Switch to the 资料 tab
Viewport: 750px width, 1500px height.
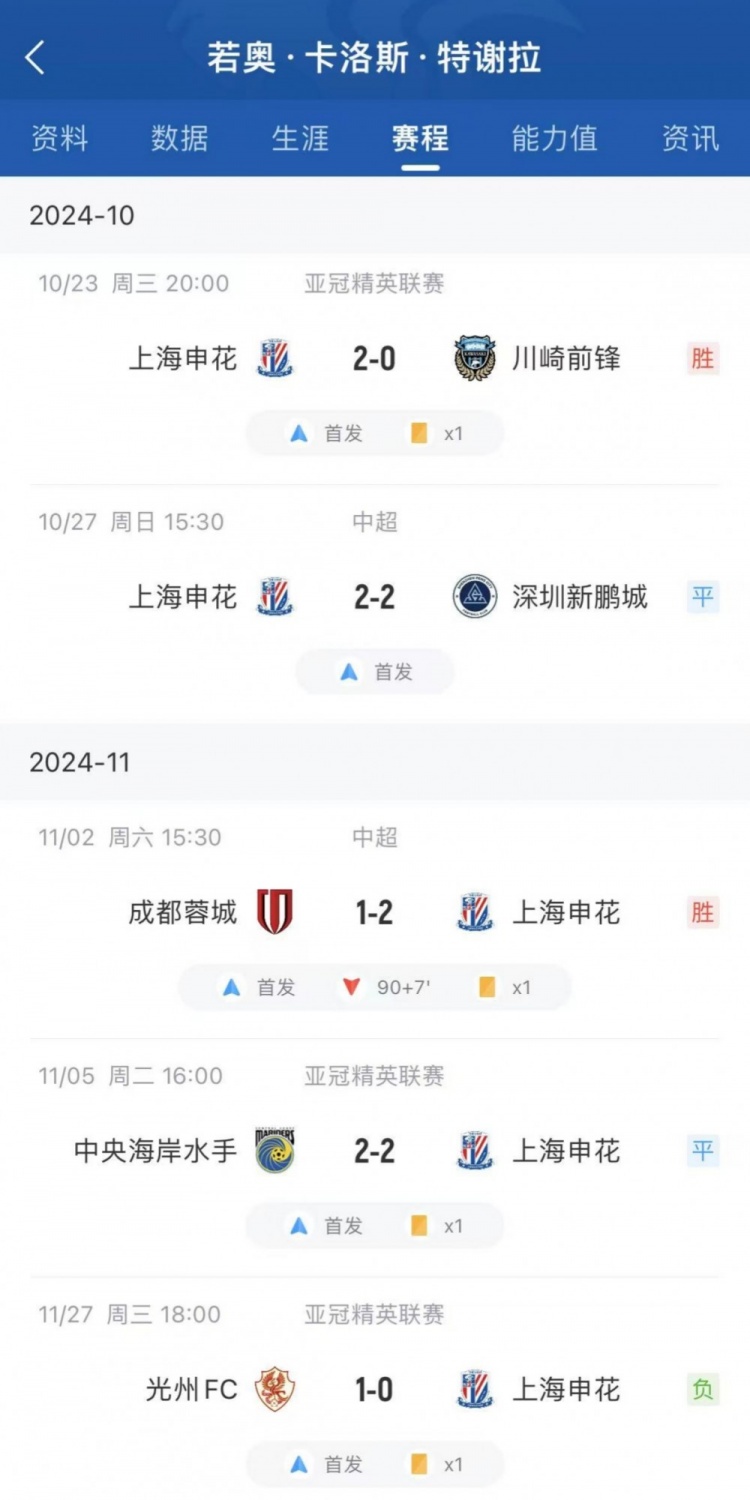pos(60,138)
